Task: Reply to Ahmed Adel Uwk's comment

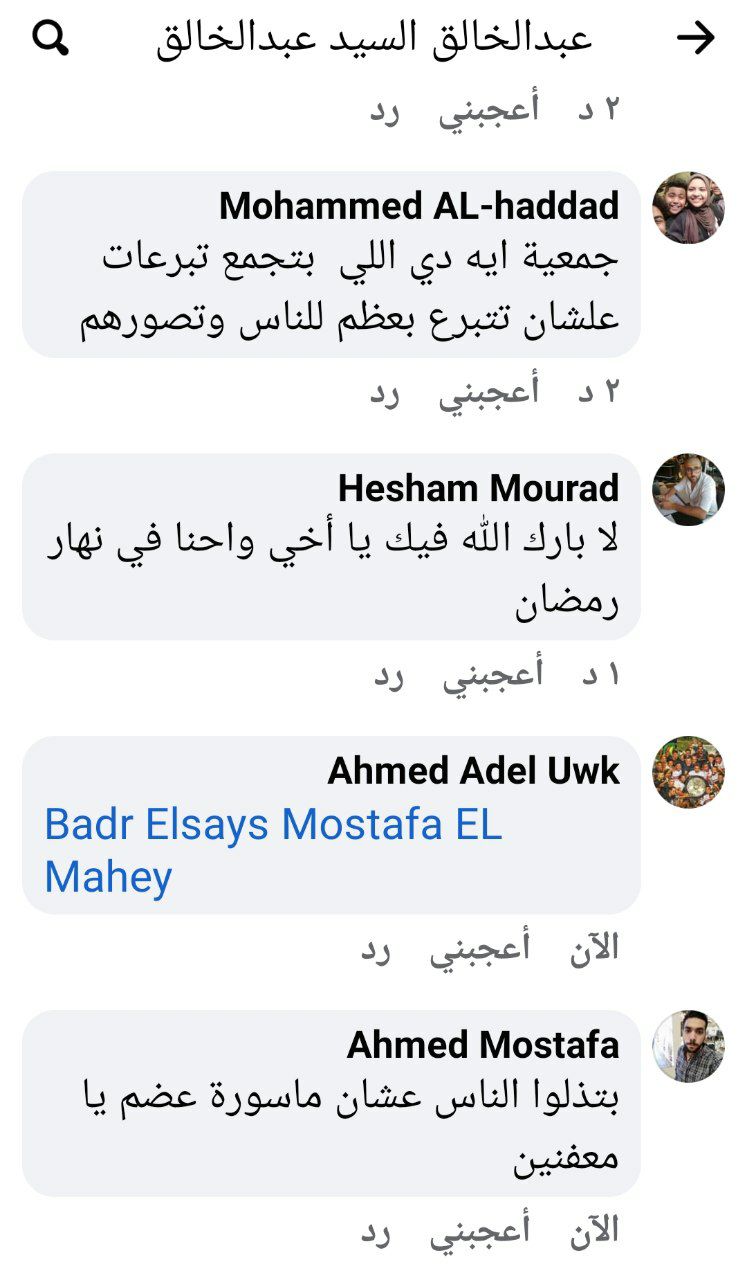Action: coord(377,951)
